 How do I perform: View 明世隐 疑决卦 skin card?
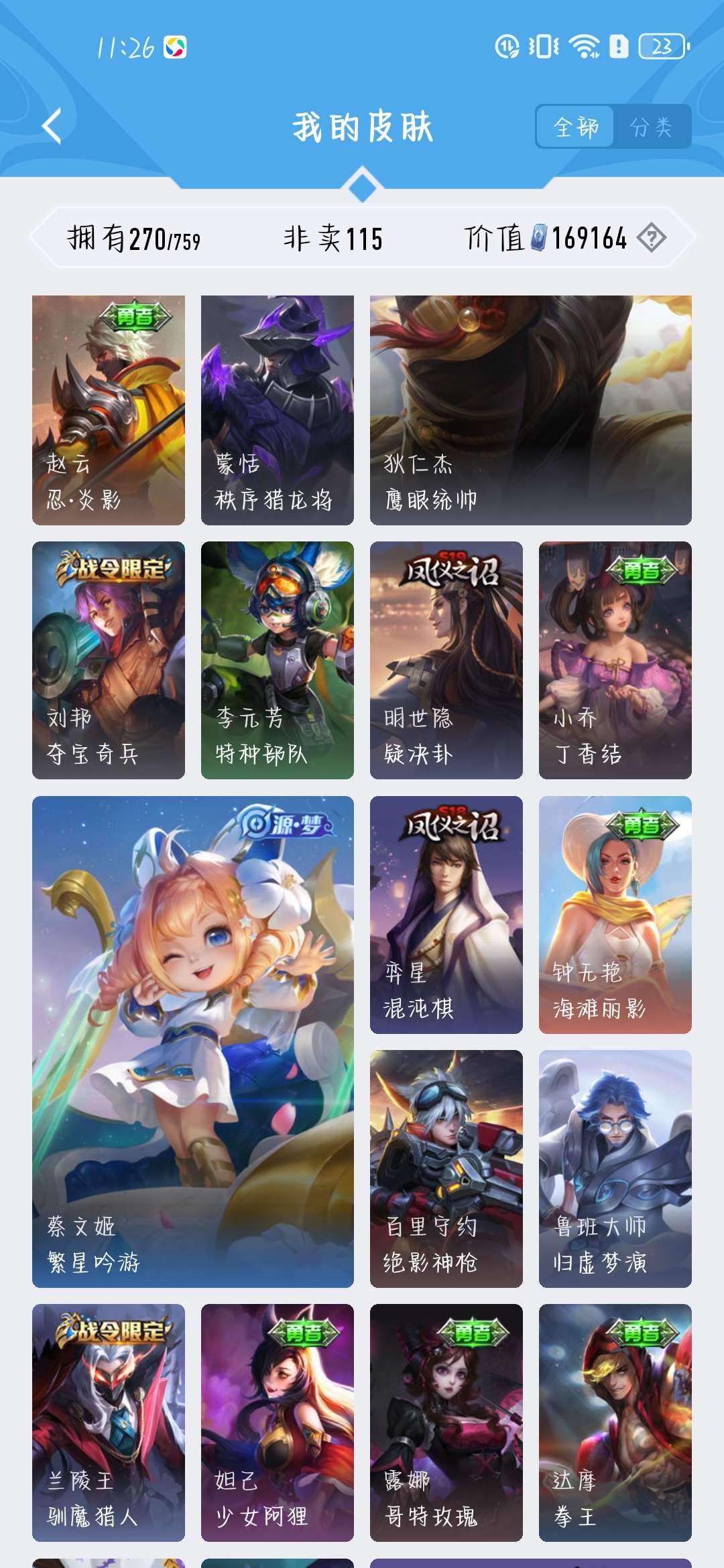coord(446,660)
